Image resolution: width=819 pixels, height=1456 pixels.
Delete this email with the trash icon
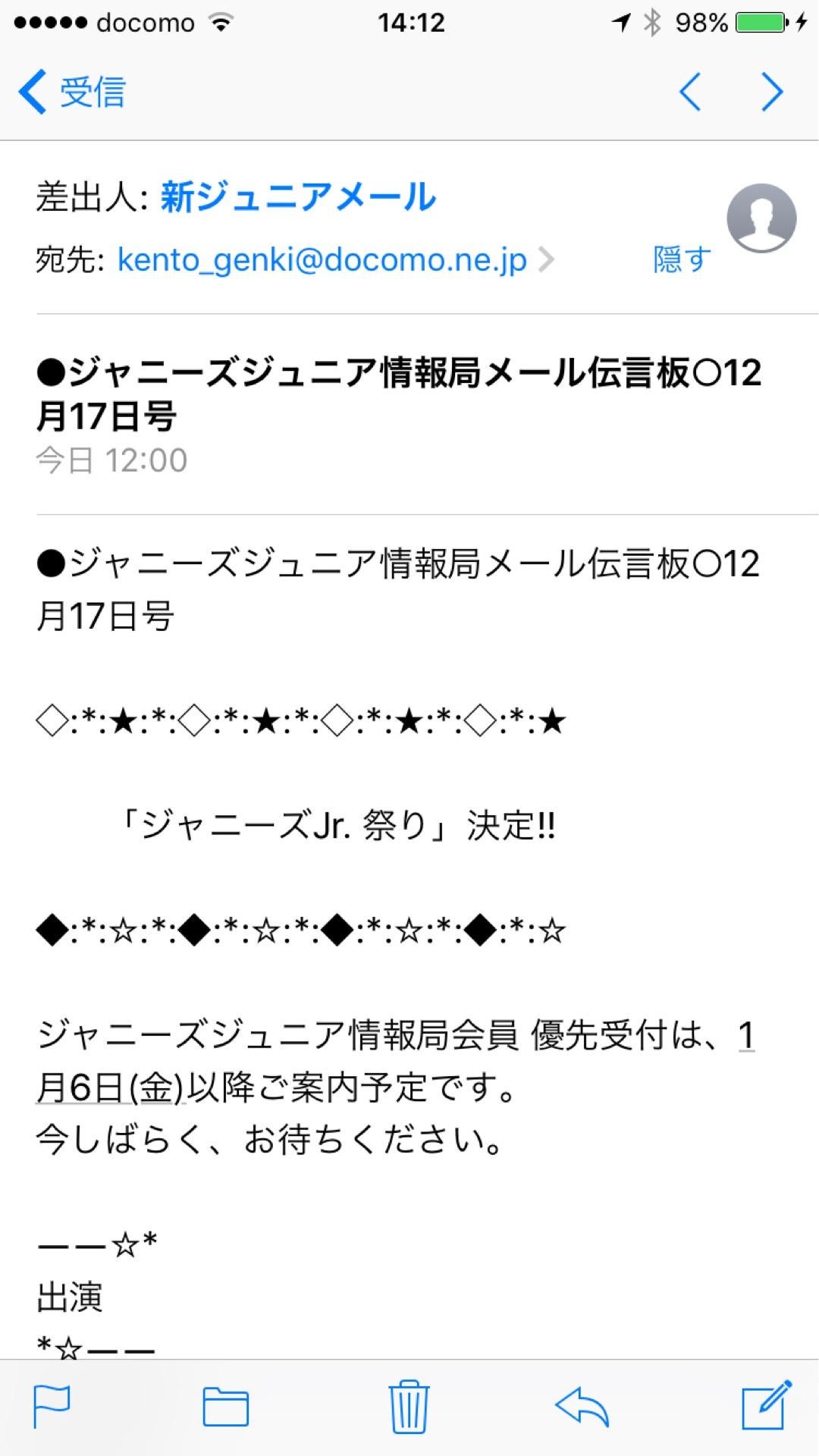pyautogui.click(x=409, y=1407)
